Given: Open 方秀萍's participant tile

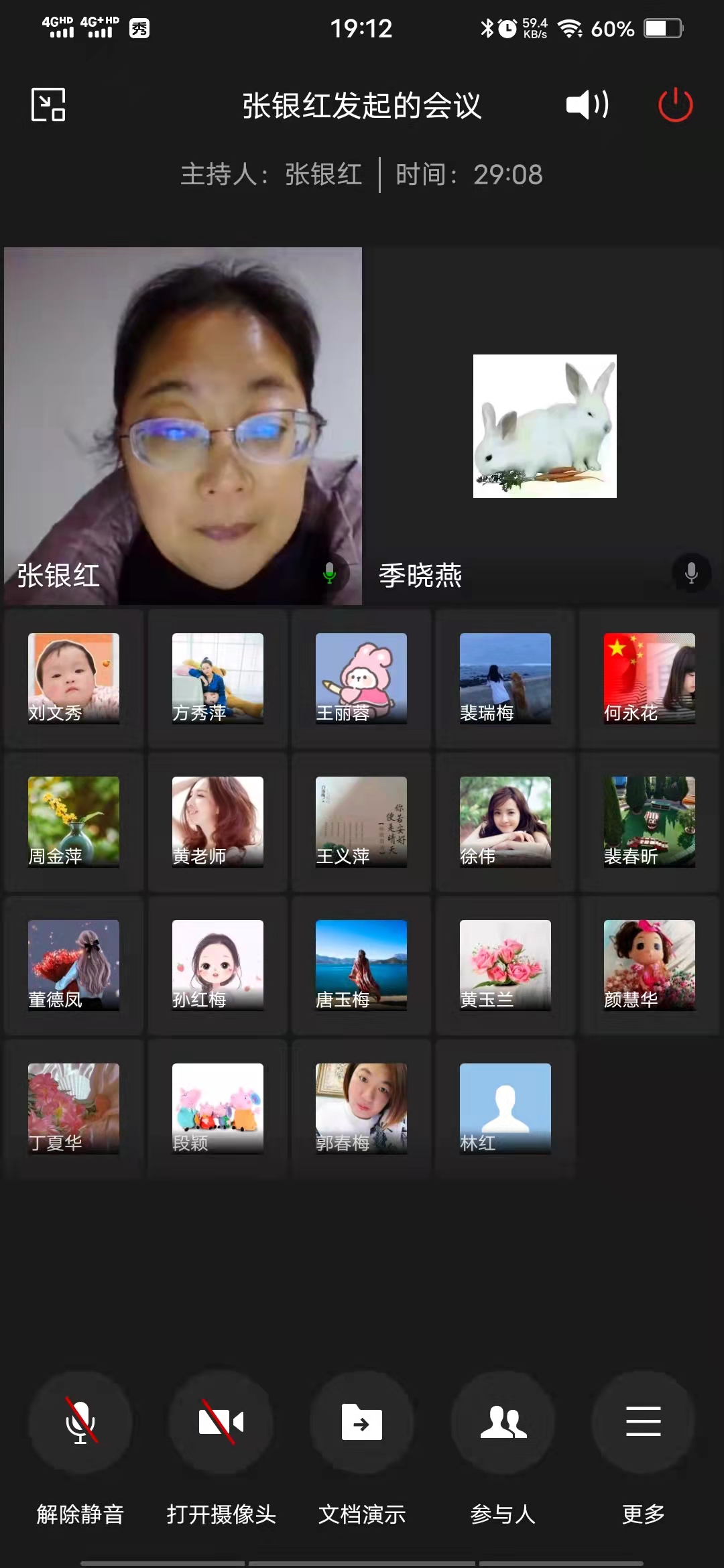Looking at the screenshot, I should tap(217, 678).
